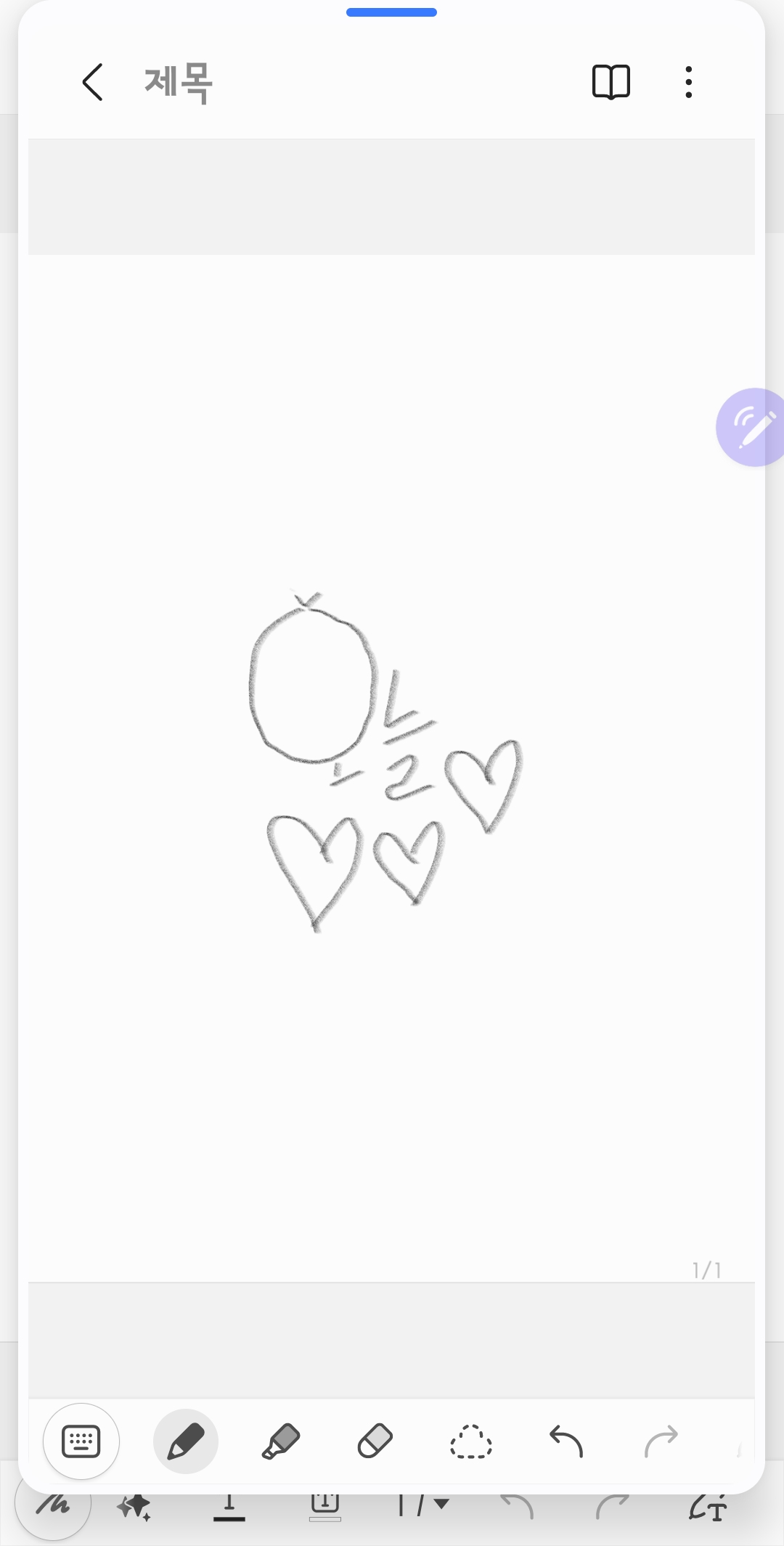Tap the floating purple pen button
This screenshot has height=1546, width=784.
point(752,428)
